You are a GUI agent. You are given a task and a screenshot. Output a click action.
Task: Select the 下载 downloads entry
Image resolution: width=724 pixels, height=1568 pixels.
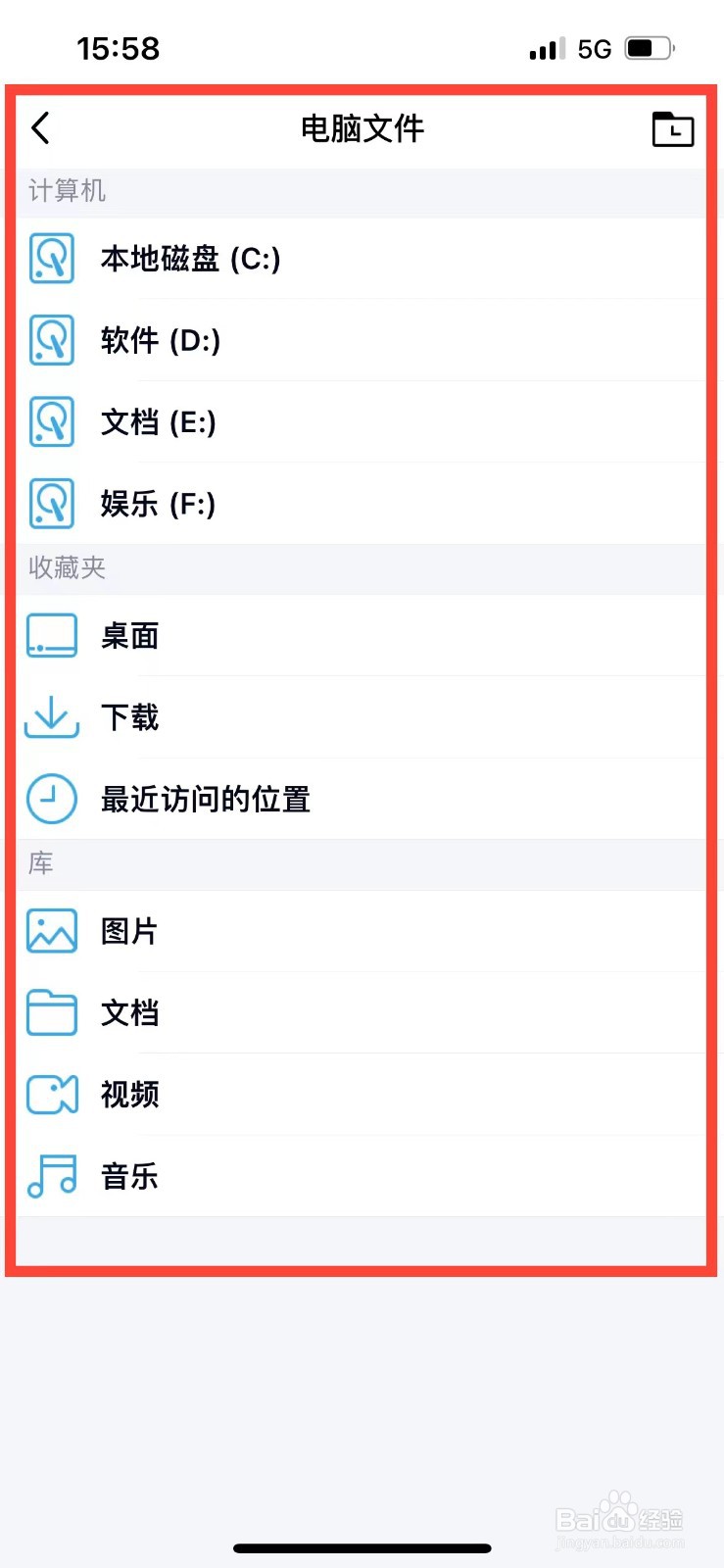[x=129, y=717]
